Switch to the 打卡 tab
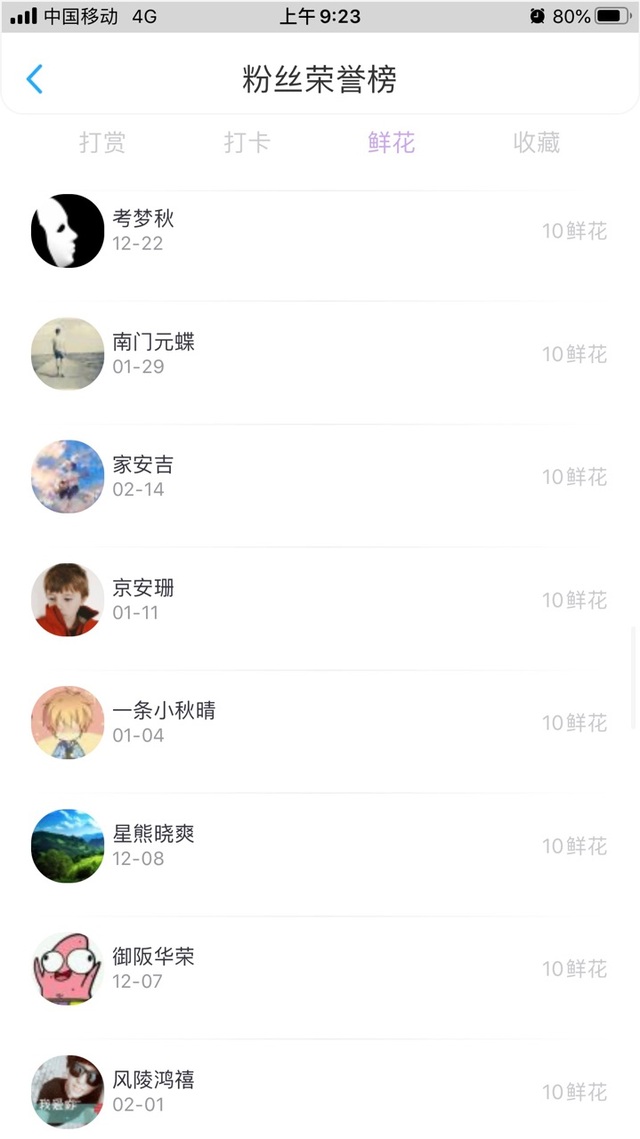Screen dimensions: 640x1139 tap(247, 143)
